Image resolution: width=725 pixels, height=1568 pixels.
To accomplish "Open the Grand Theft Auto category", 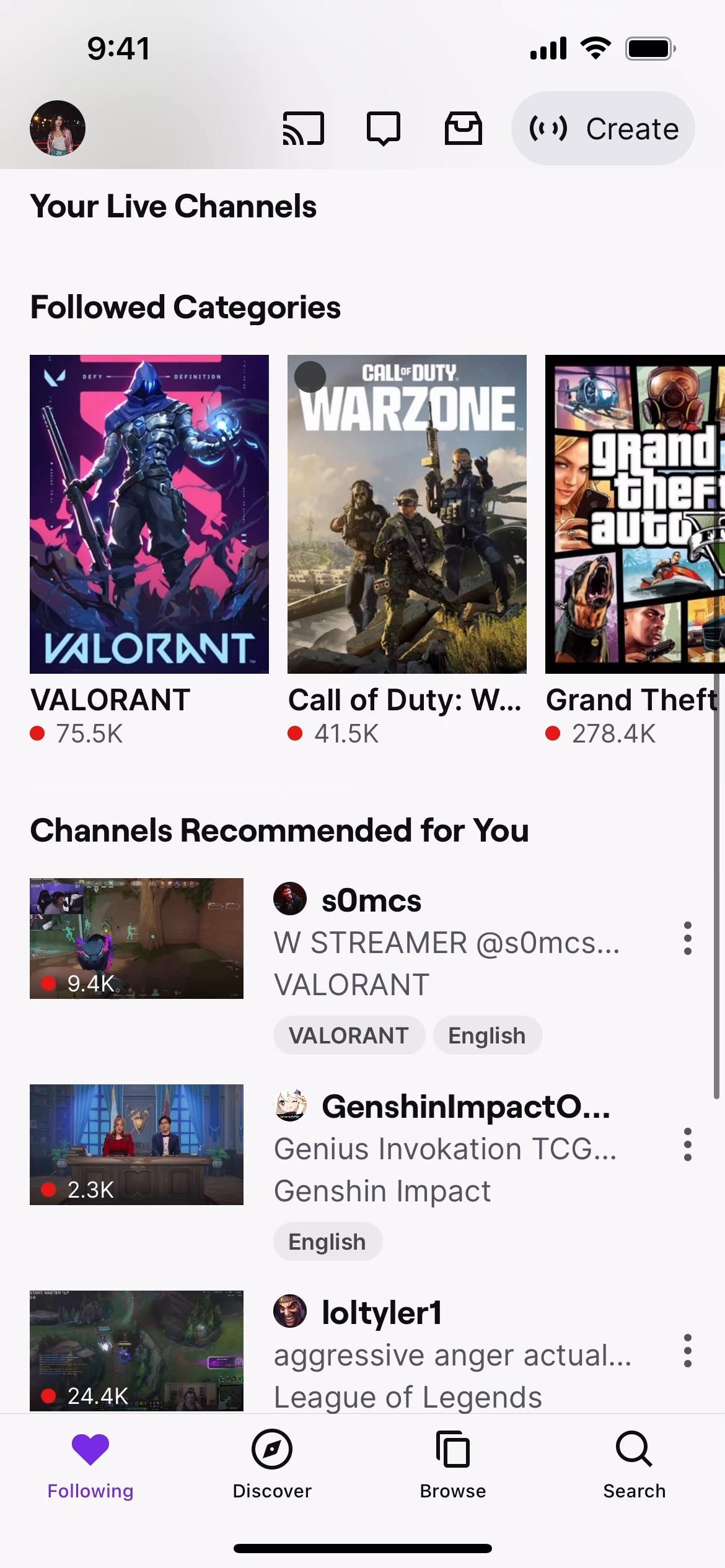I will 635,514.
